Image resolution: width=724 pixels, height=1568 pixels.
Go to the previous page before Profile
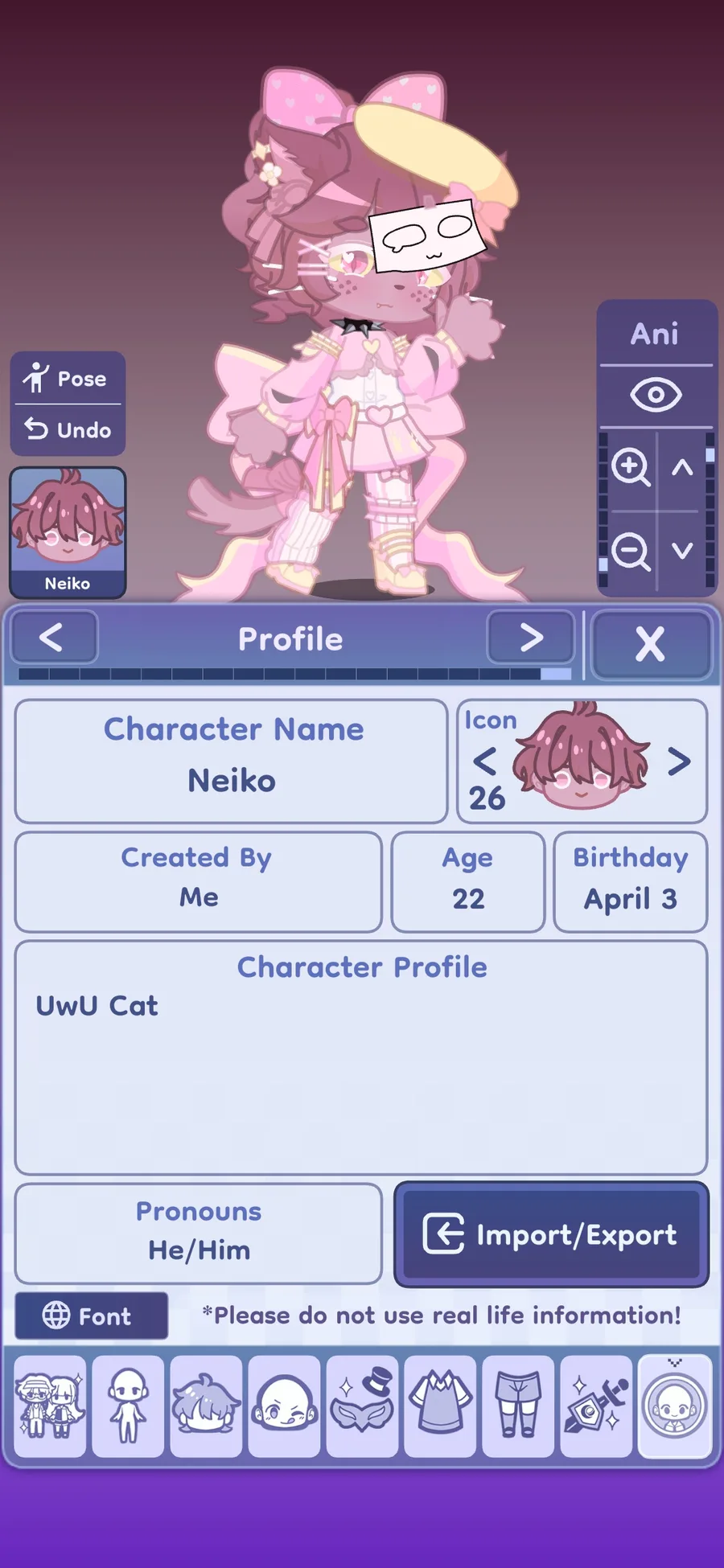[x=53, y=638]
